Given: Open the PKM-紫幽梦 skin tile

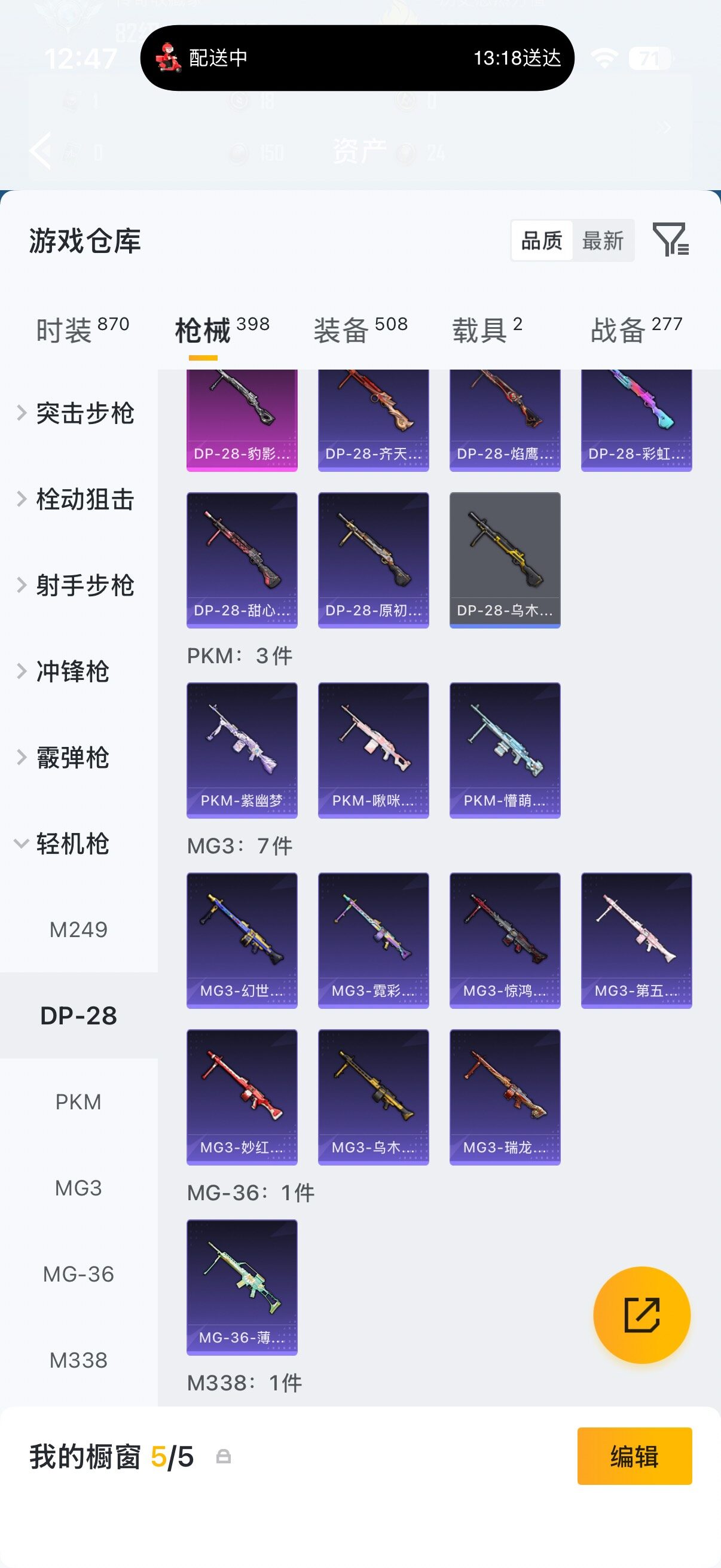Looking at the screenshot, I should click(x=242, y=750).
